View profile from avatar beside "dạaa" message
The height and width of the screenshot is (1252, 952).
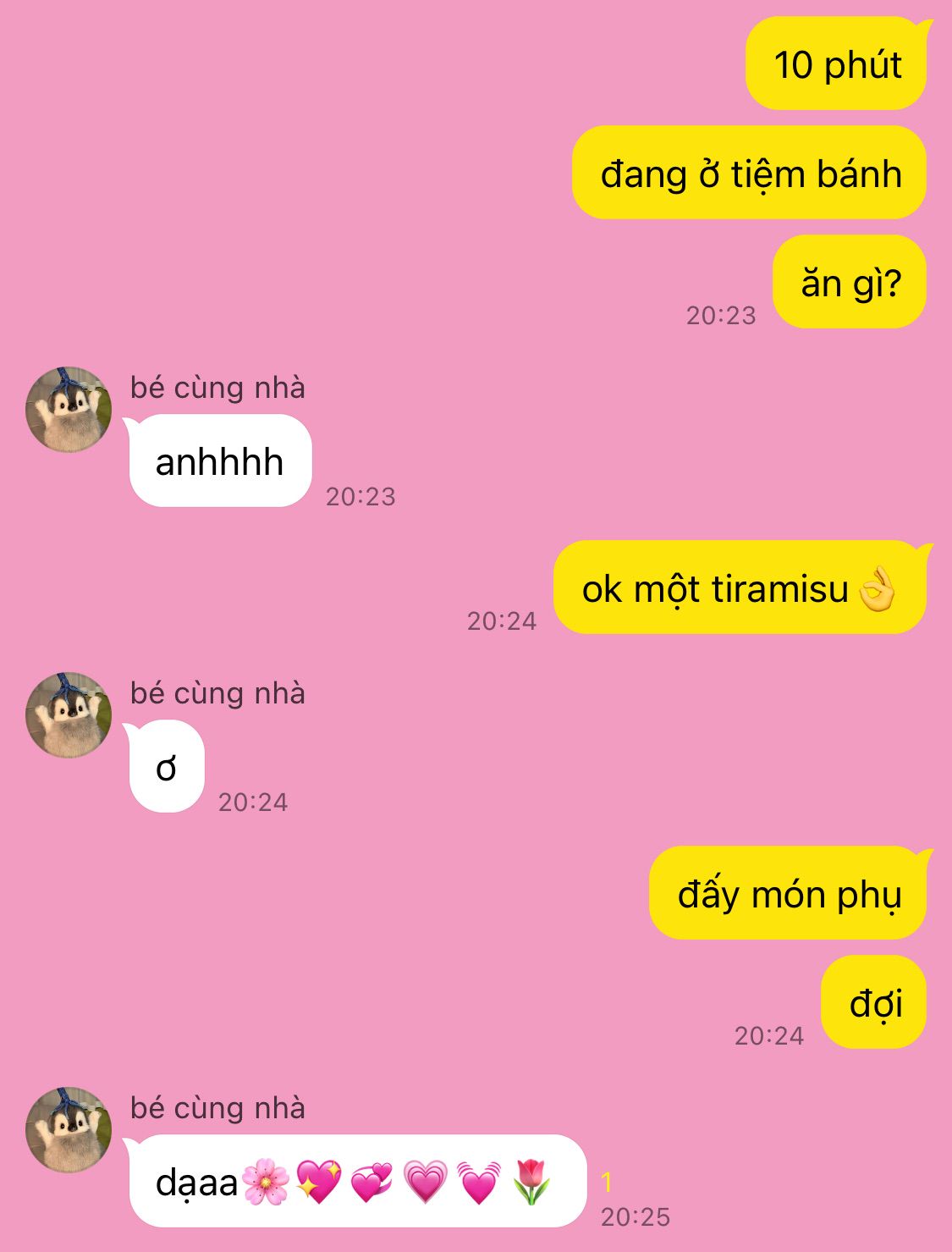pyautogui.click(x=69, y=1130)
